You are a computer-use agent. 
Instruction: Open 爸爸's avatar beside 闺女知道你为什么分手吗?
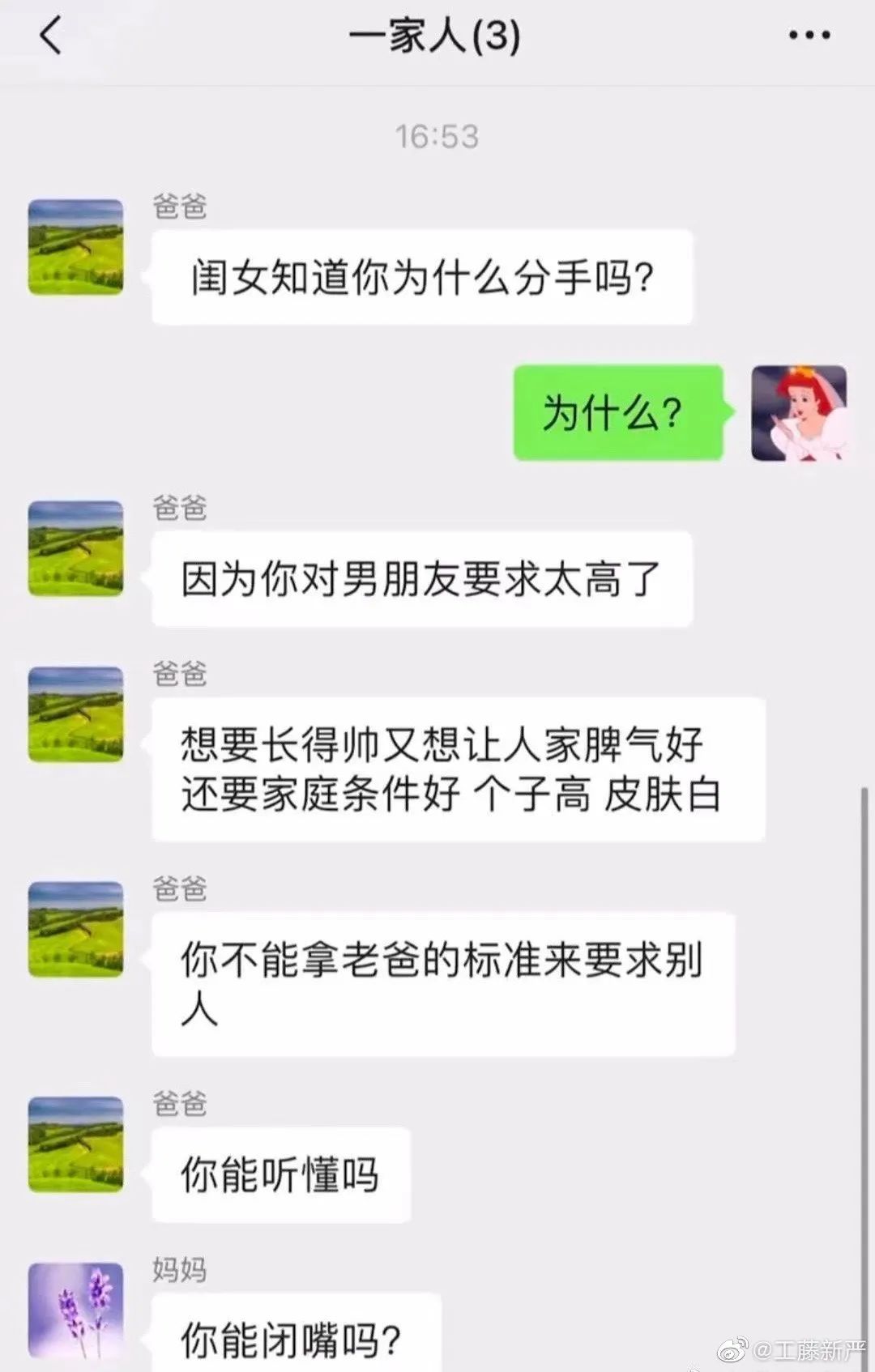pyautogui.click(x=76, y=247)
